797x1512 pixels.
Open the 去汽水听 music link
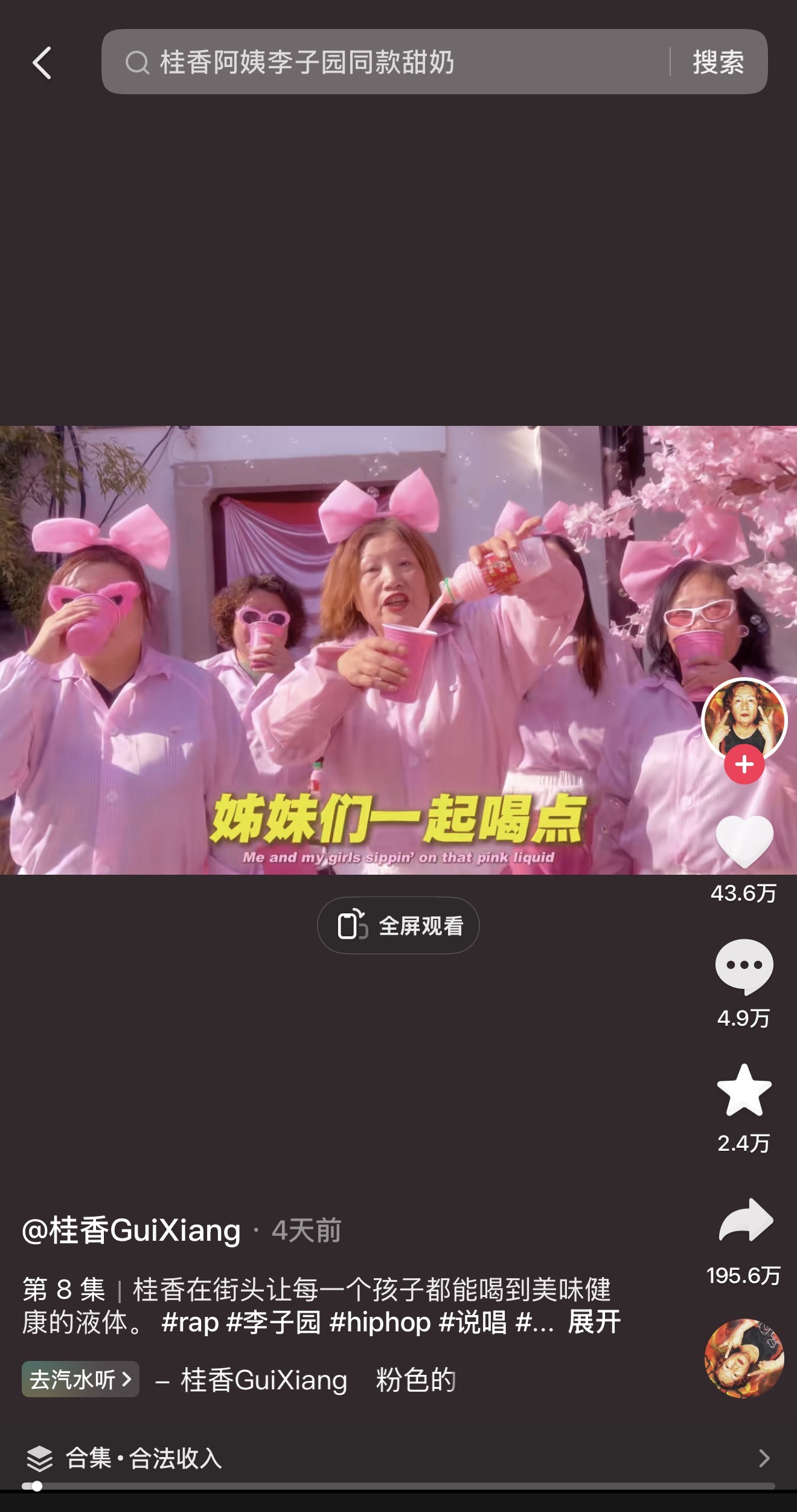point(80,1379)
